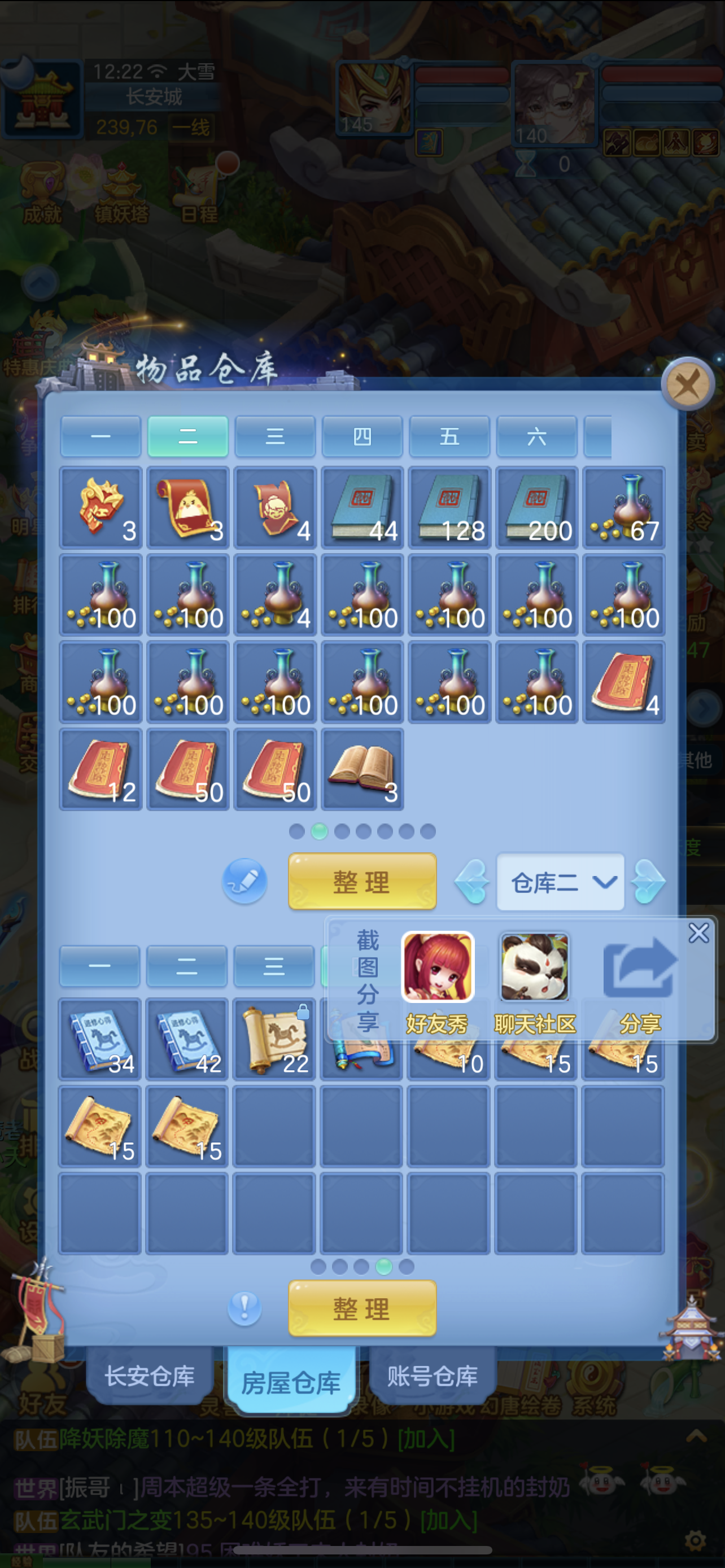Select the open book item with 3
725x1568 pixels.
coord(362,769)
